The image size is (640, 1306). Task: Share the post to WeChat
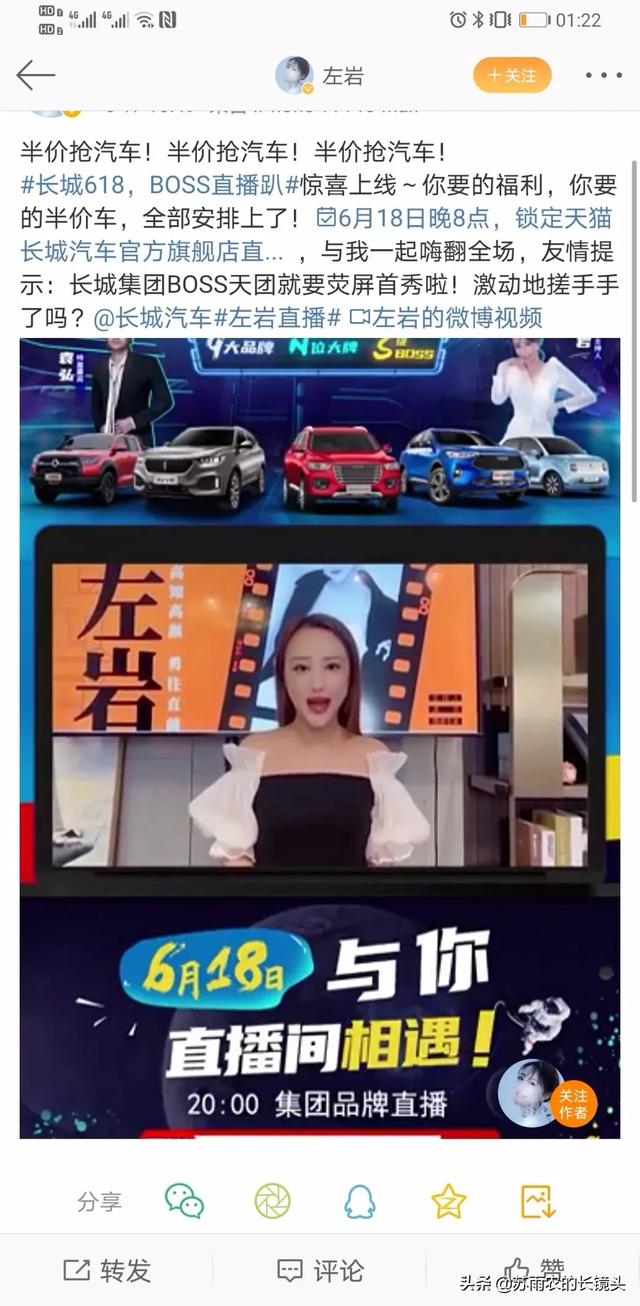point(185,1200)
